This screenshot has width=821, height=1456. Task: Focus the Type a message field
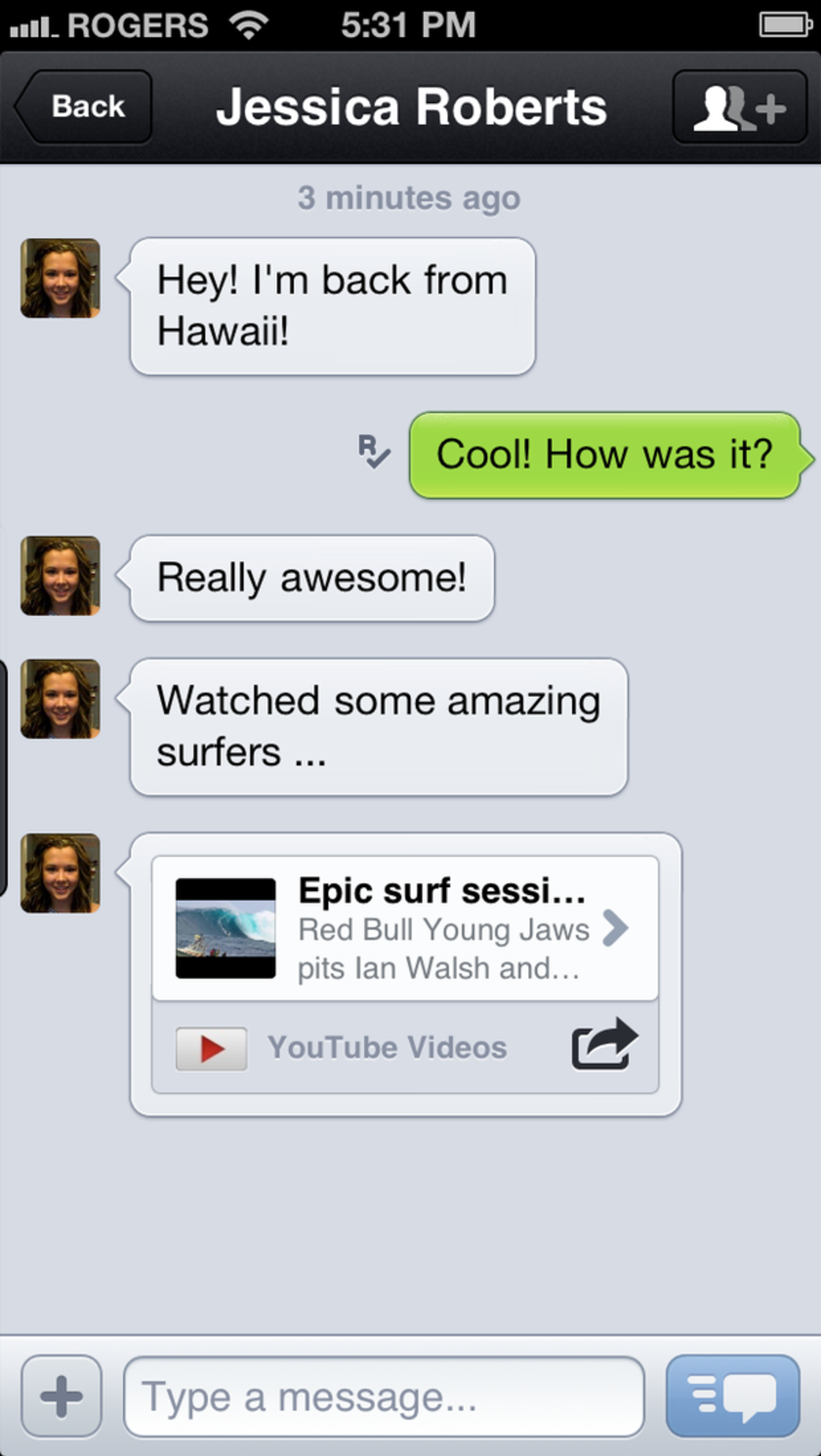(x=384, y=1396)
